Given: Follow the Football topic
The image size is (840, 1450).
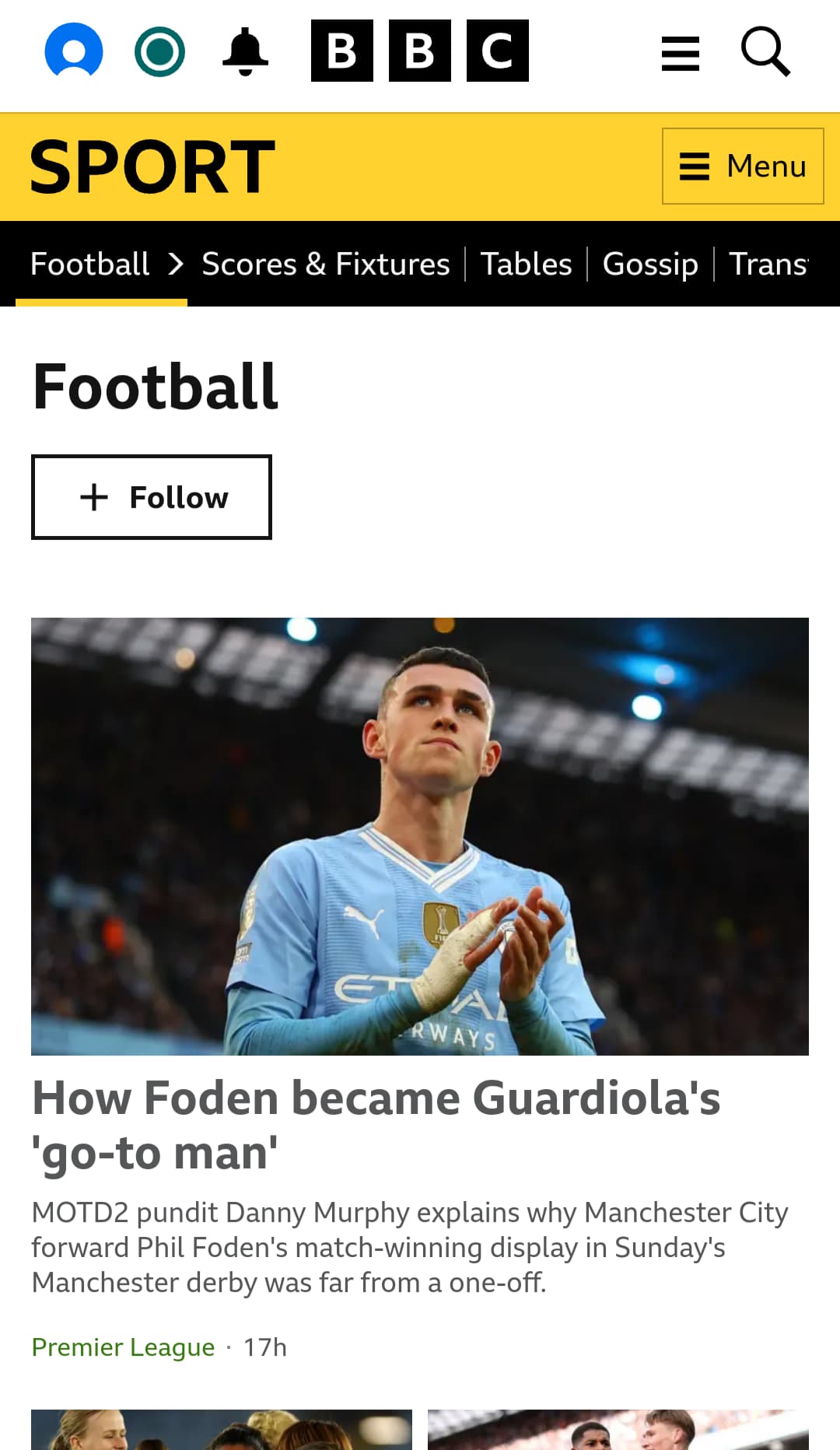Looking at the screenshot, I should [x=152, y=497].
